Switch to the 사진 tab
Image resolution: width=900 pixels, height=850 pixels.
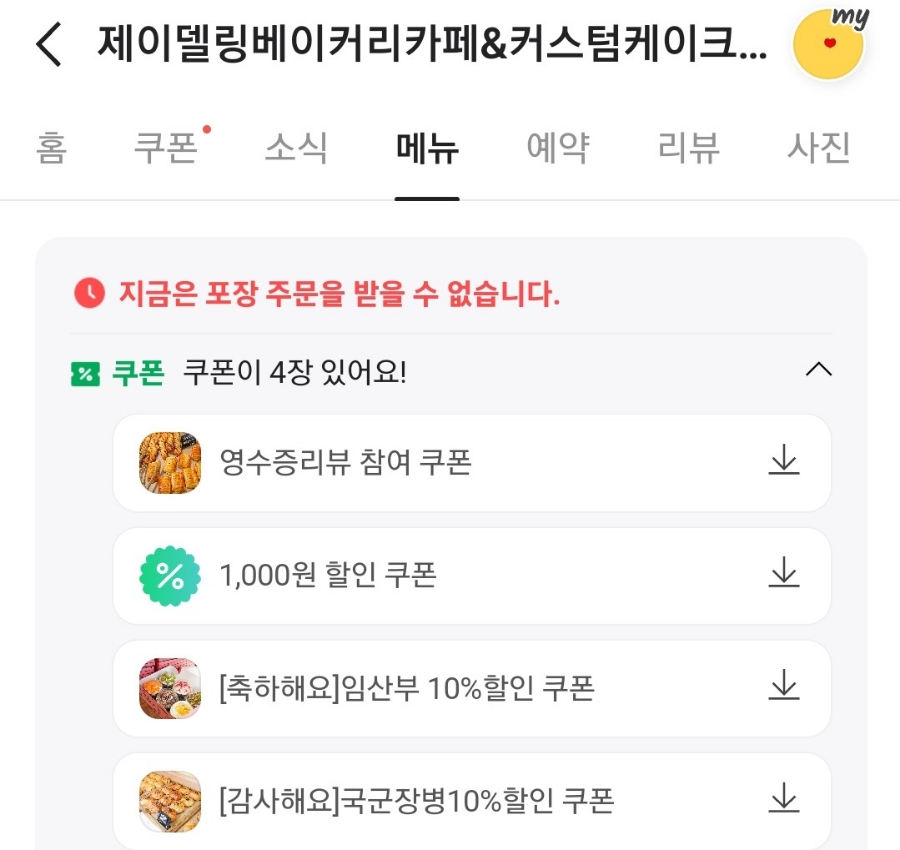[x=818, y=148]
